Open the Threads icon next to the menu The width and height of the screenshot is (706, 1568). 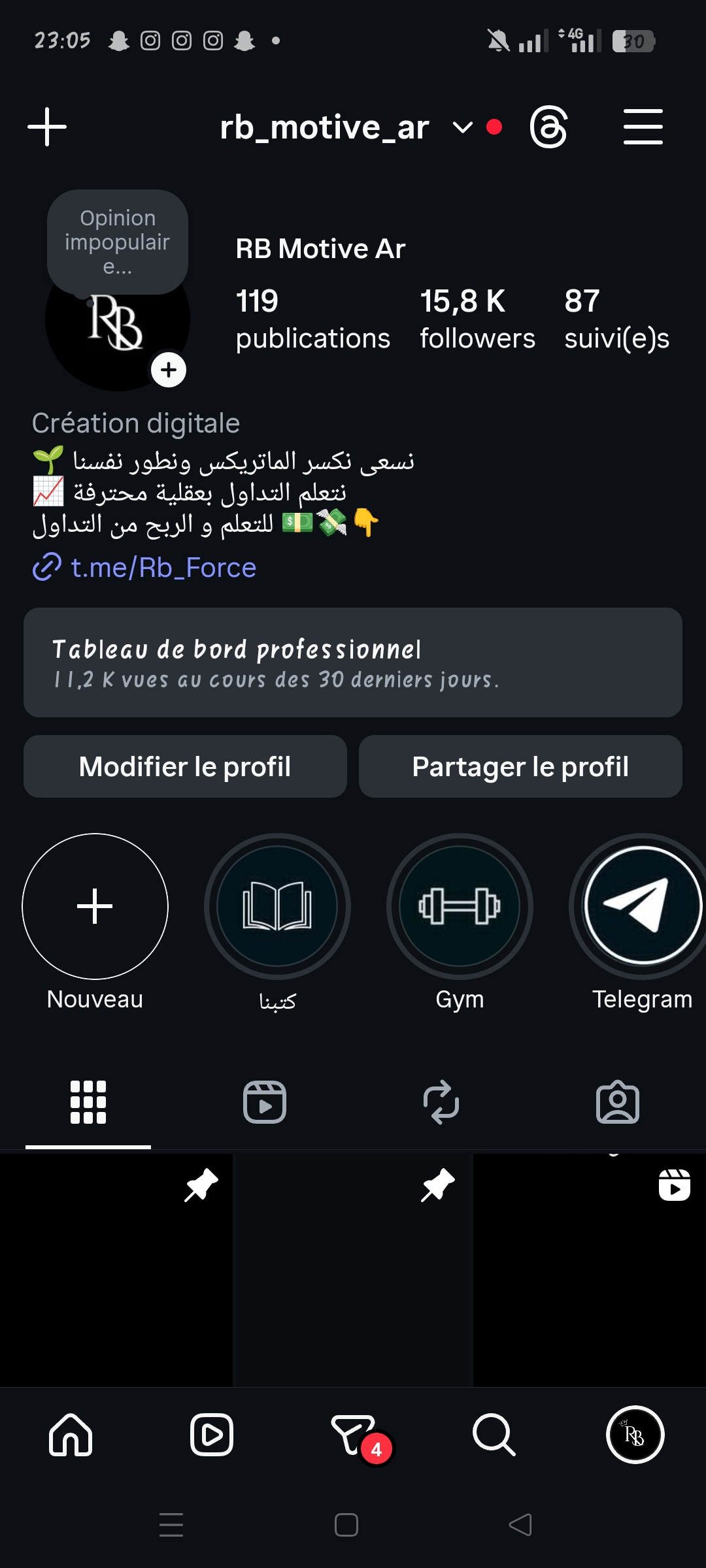549,126
